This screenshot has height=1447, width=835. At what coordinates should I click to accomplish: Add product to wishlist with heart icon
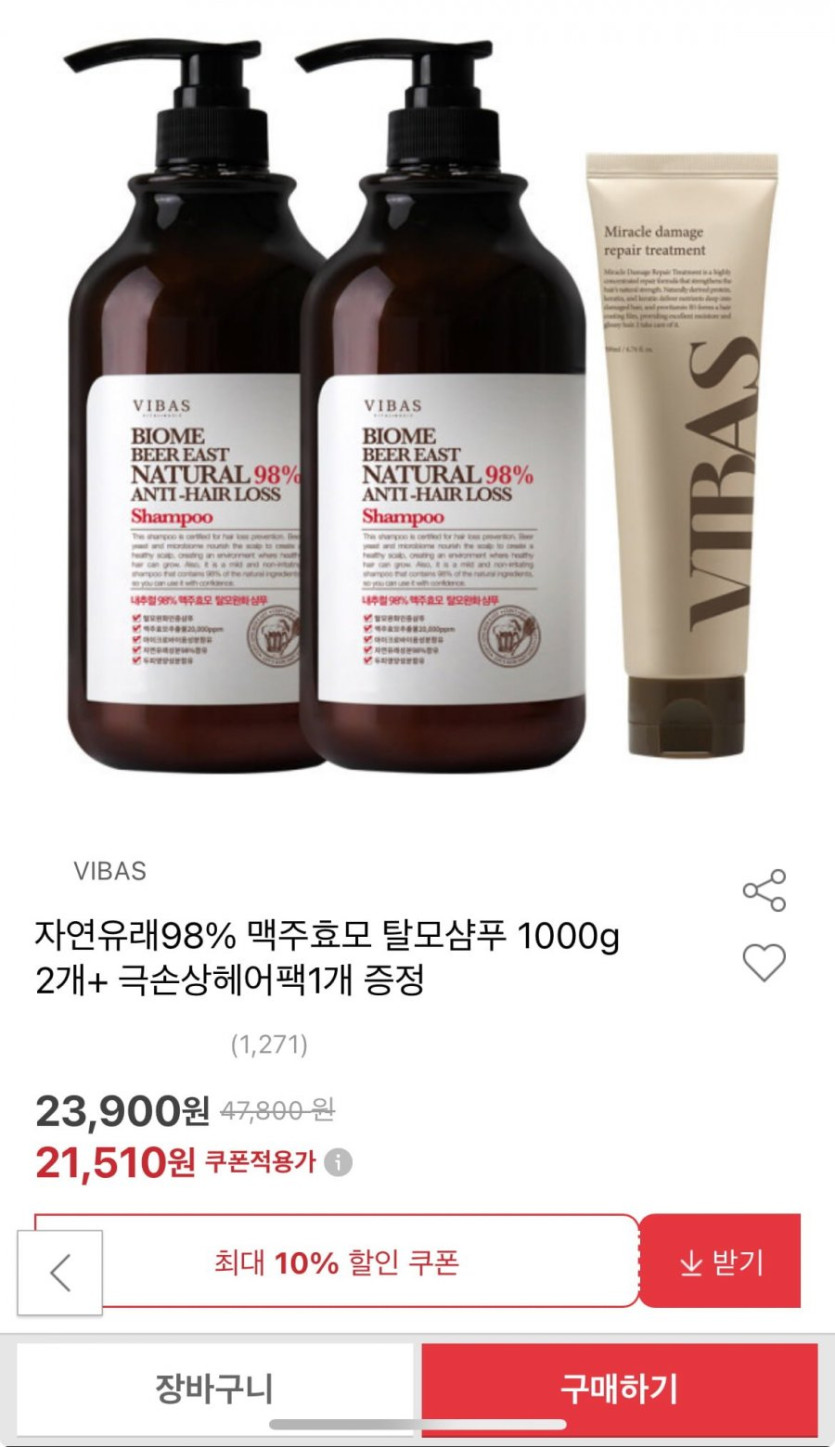764,962
